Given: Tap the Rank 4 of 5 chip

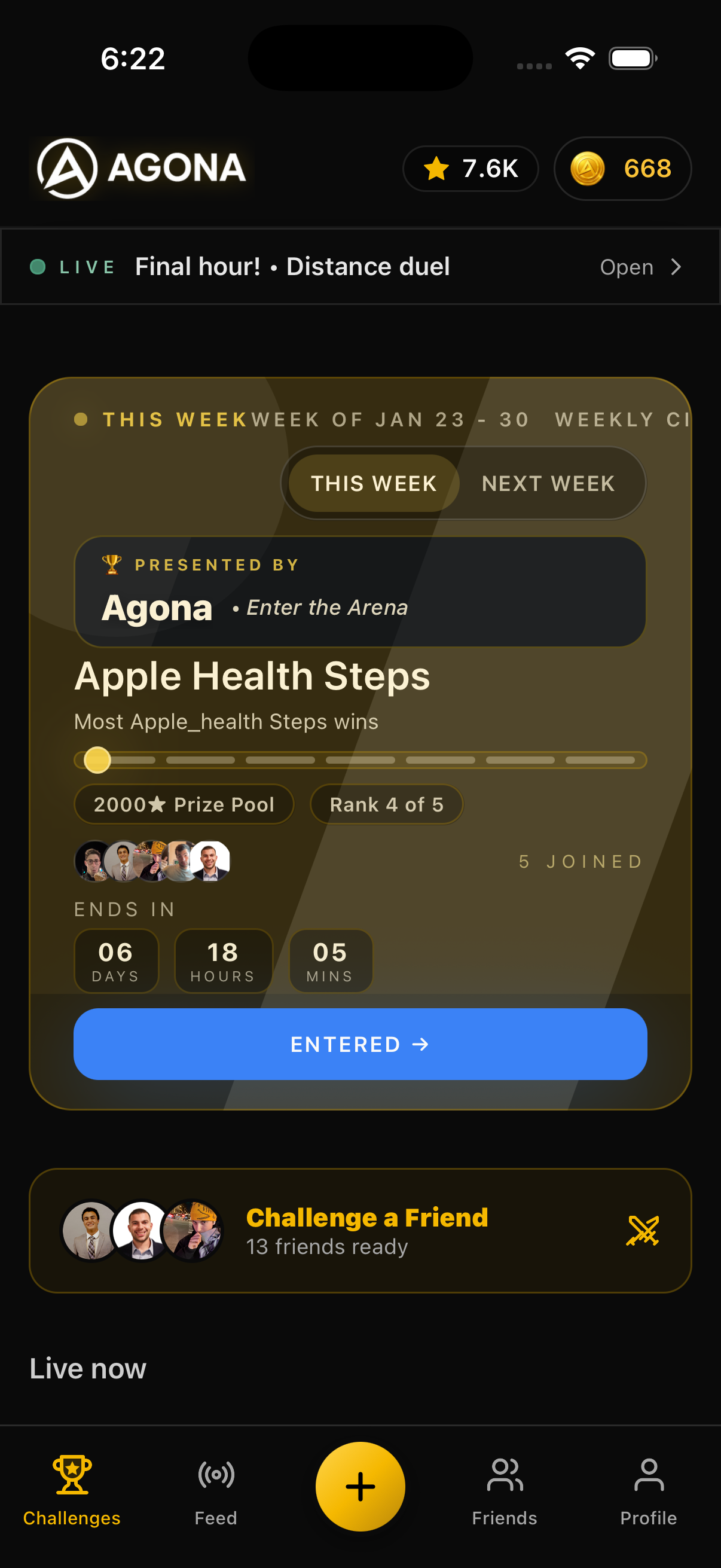Looking at the screenshot, I should 386,804.
